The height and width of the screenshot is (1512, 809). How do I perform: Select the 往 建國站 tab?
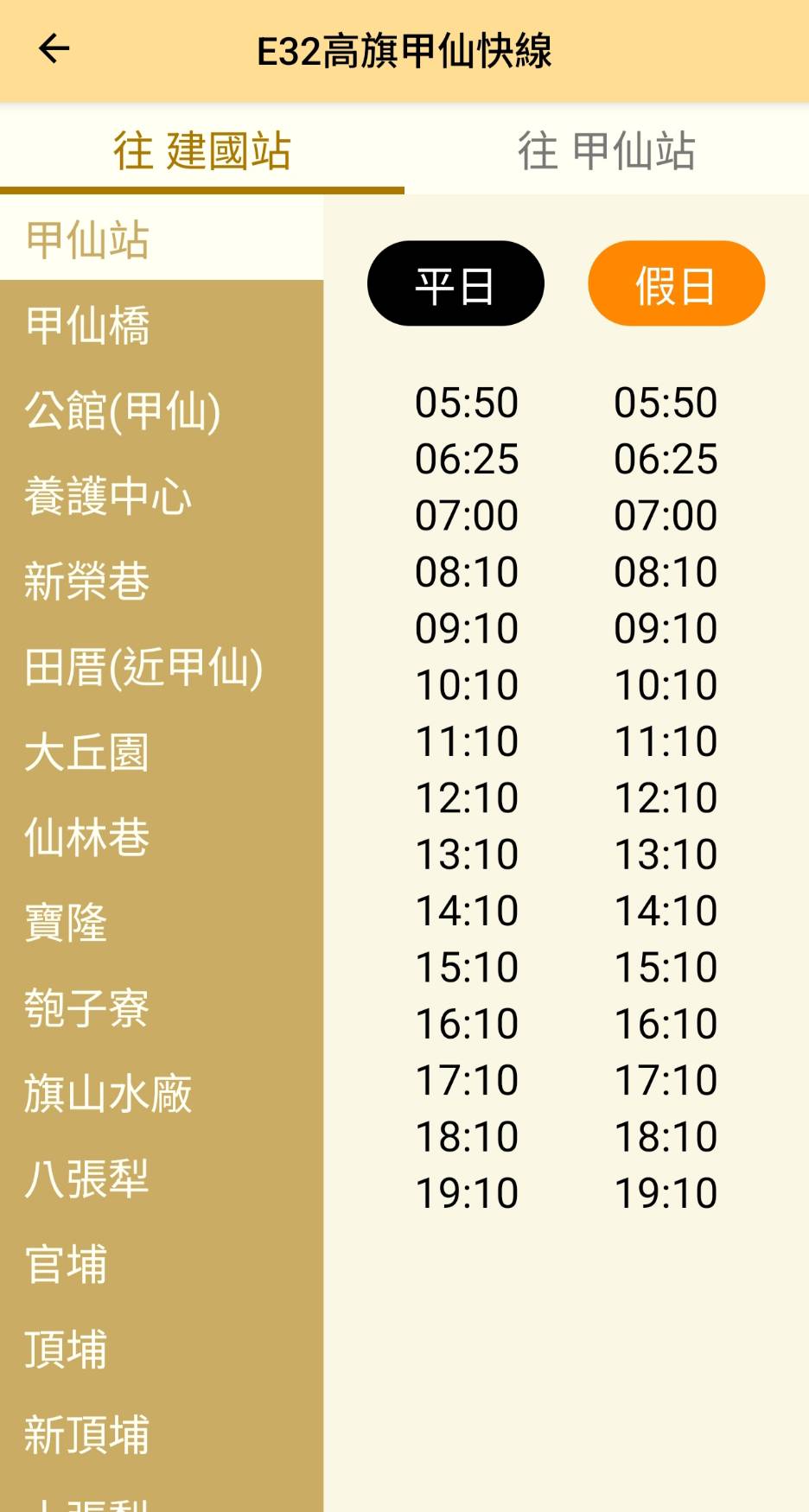(x=202, y=150)
